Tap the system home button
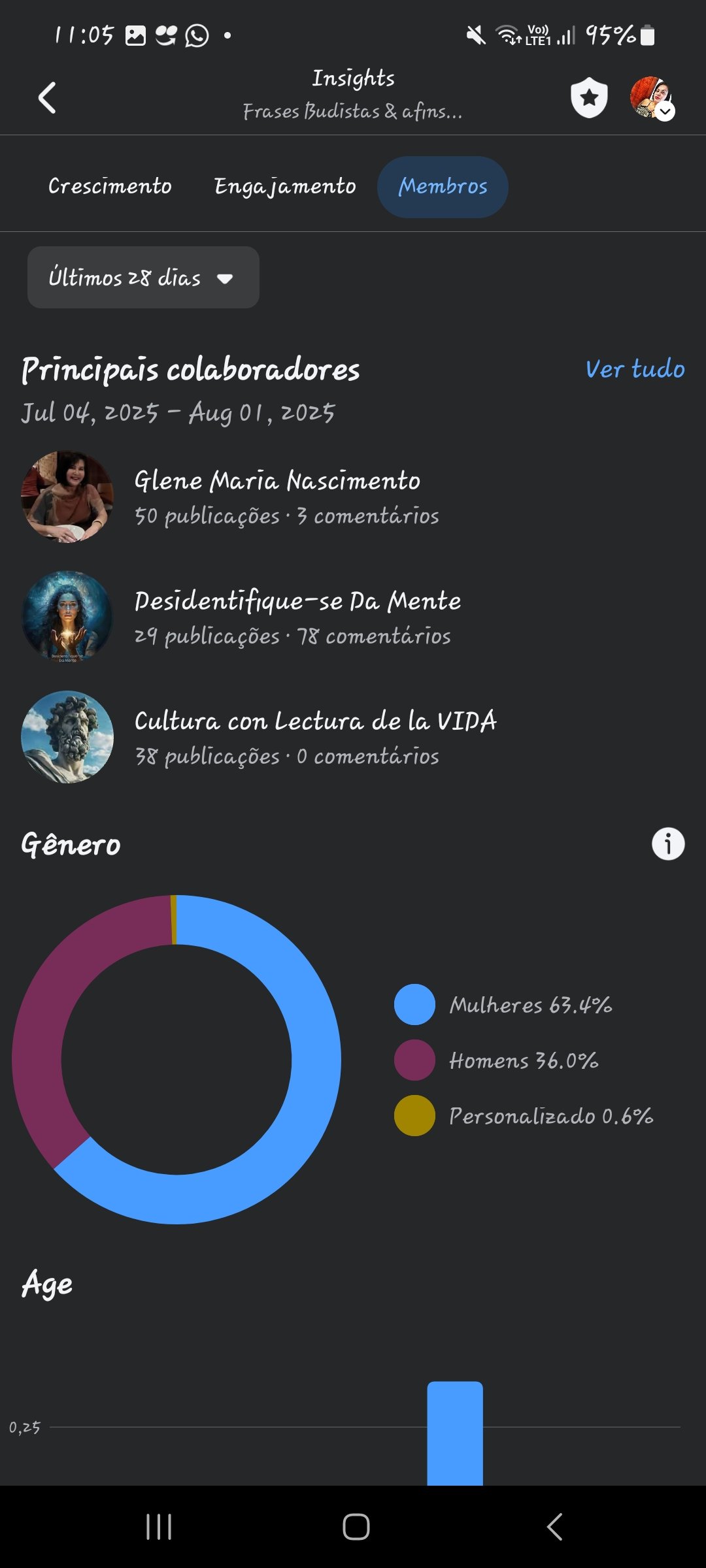 pyautogui.click(x=356, y=1527)
